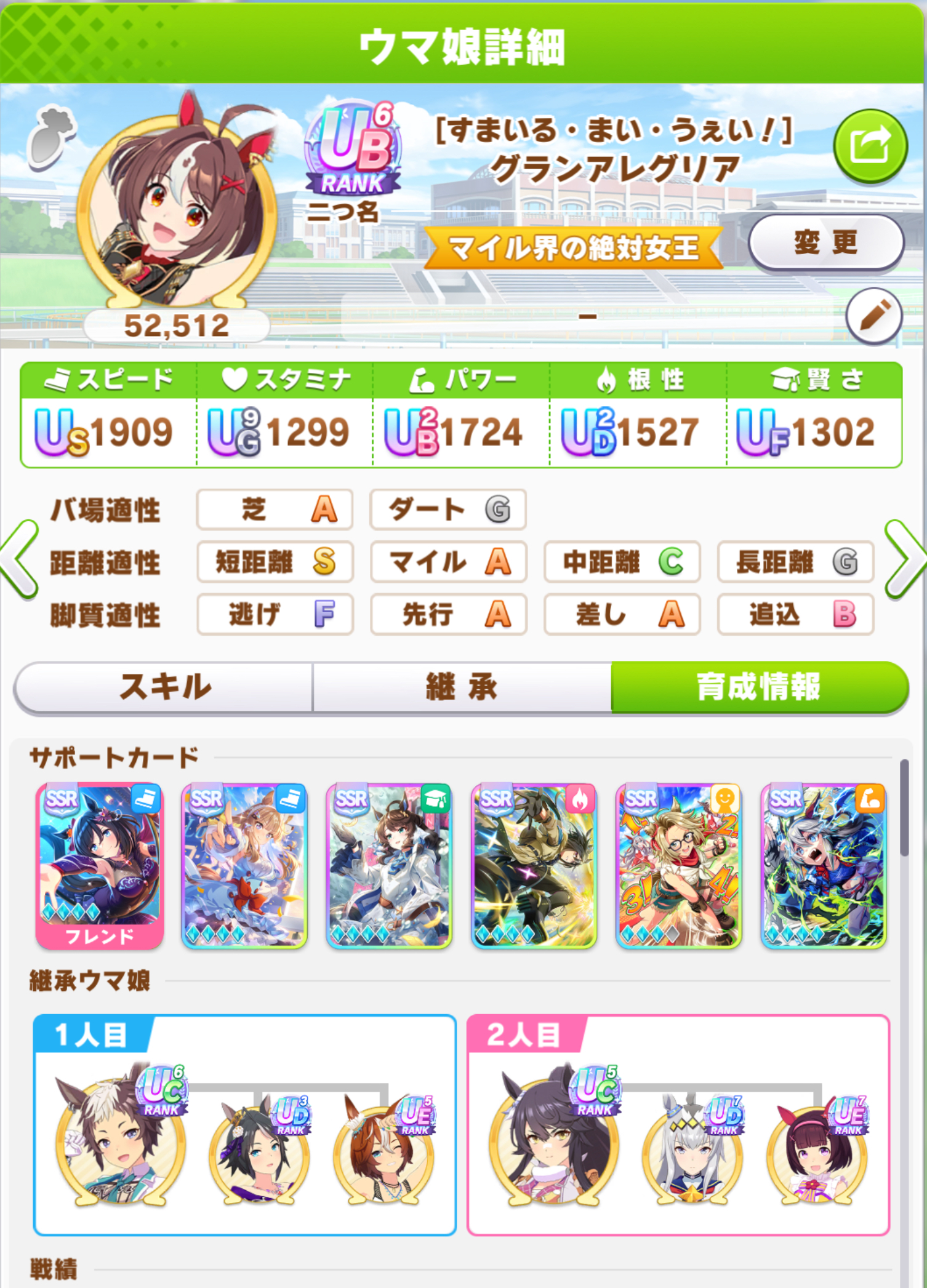Screen dimensions: 927x1288
Task: Tap the pencil icon to edit the memo
Action: point(873,316)
